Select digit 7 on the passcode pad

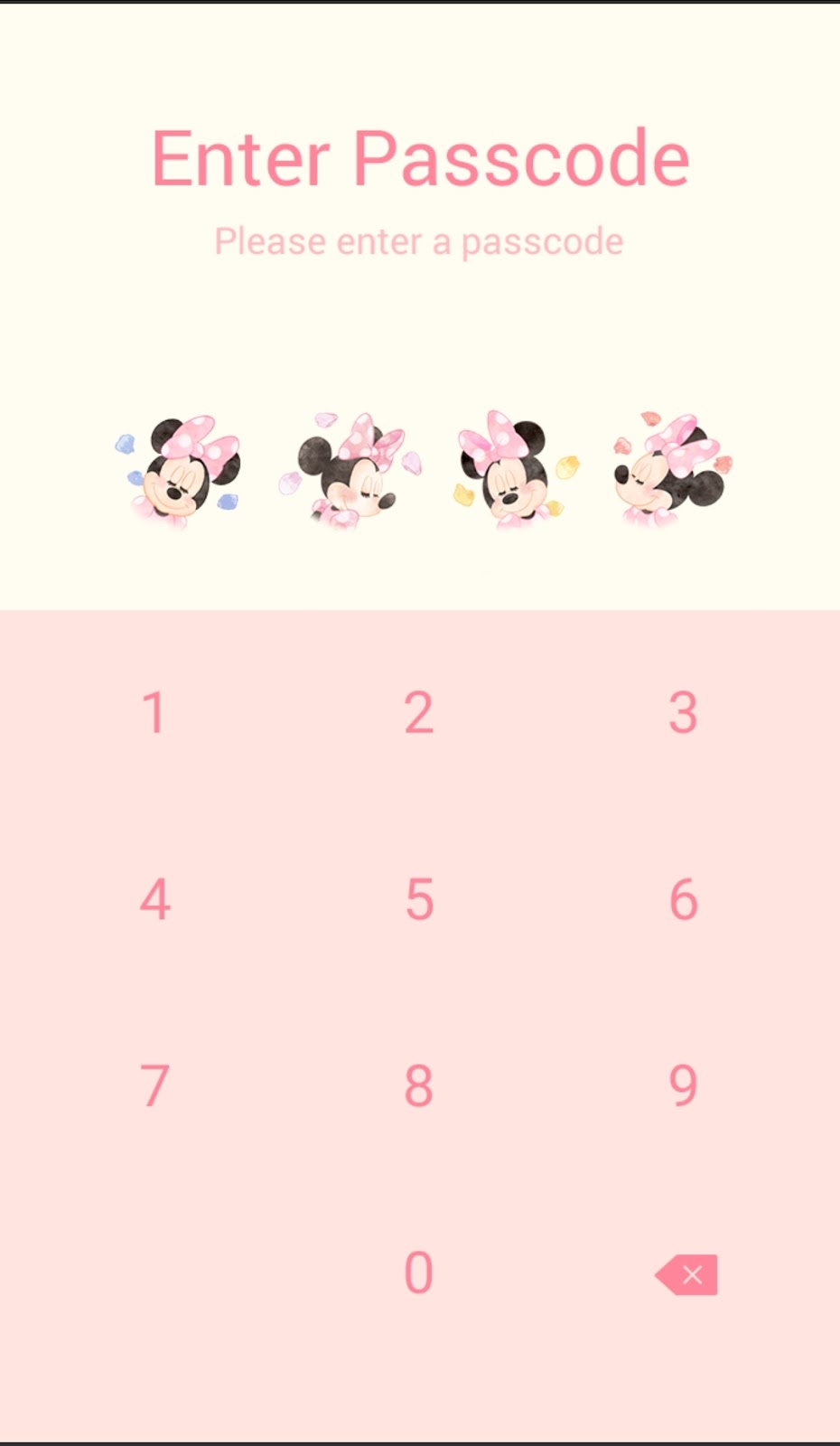[x=154, y=1085]
